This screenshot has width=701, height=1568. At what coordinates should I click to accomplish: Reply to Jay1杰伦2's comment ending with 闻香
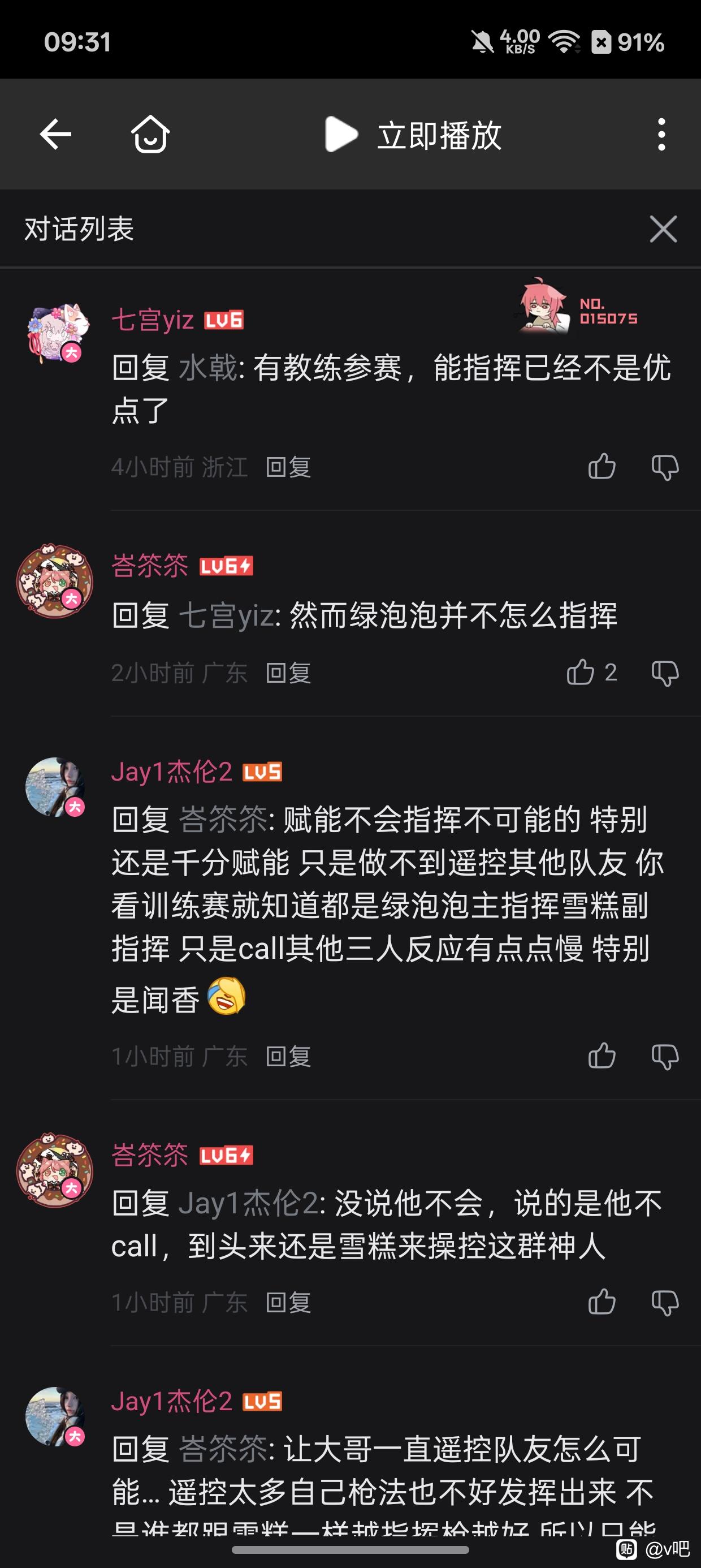pyautogui.click(x=288, y=1056)
